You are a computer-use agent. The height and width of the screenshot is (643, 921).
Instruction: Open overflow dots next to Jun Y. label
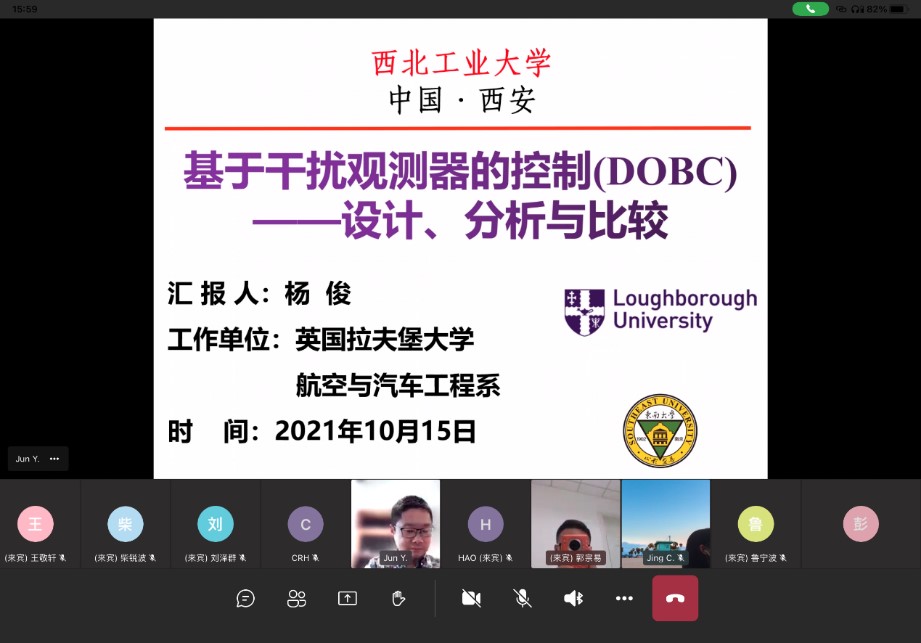tap(55, 459)
